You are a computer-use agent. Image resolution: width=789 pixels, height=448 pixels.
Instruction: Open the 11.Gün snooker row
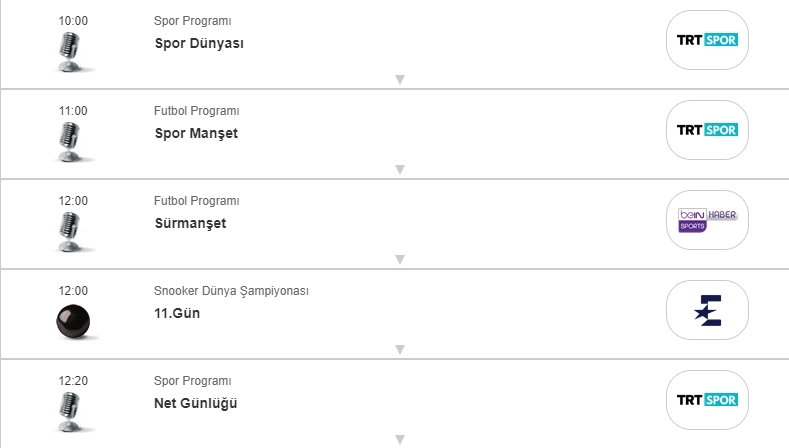coord(172,313)
